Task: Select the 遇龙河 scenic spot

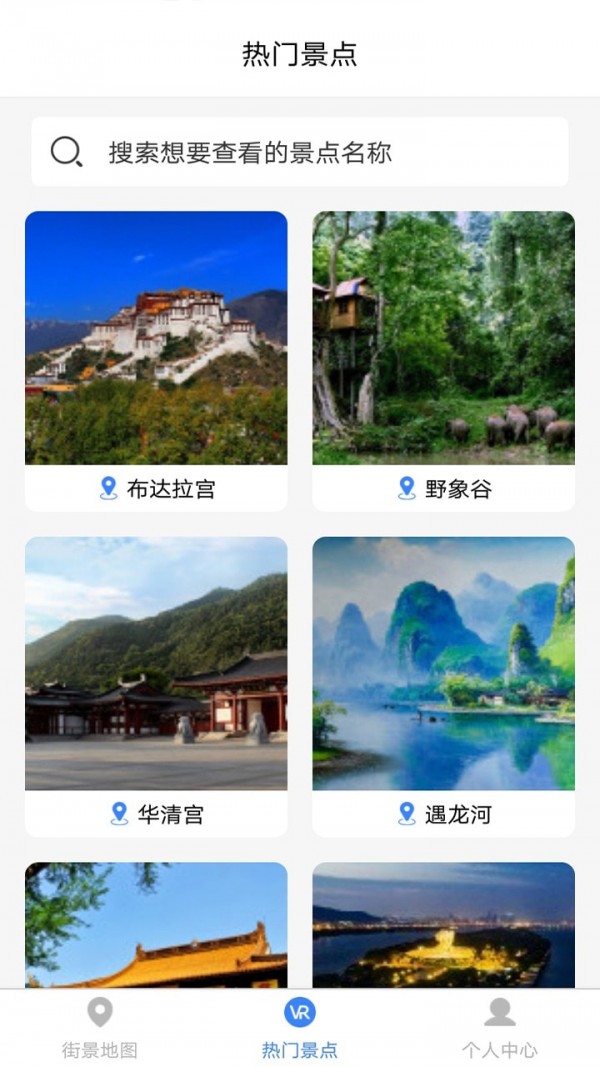Action: 443,686
